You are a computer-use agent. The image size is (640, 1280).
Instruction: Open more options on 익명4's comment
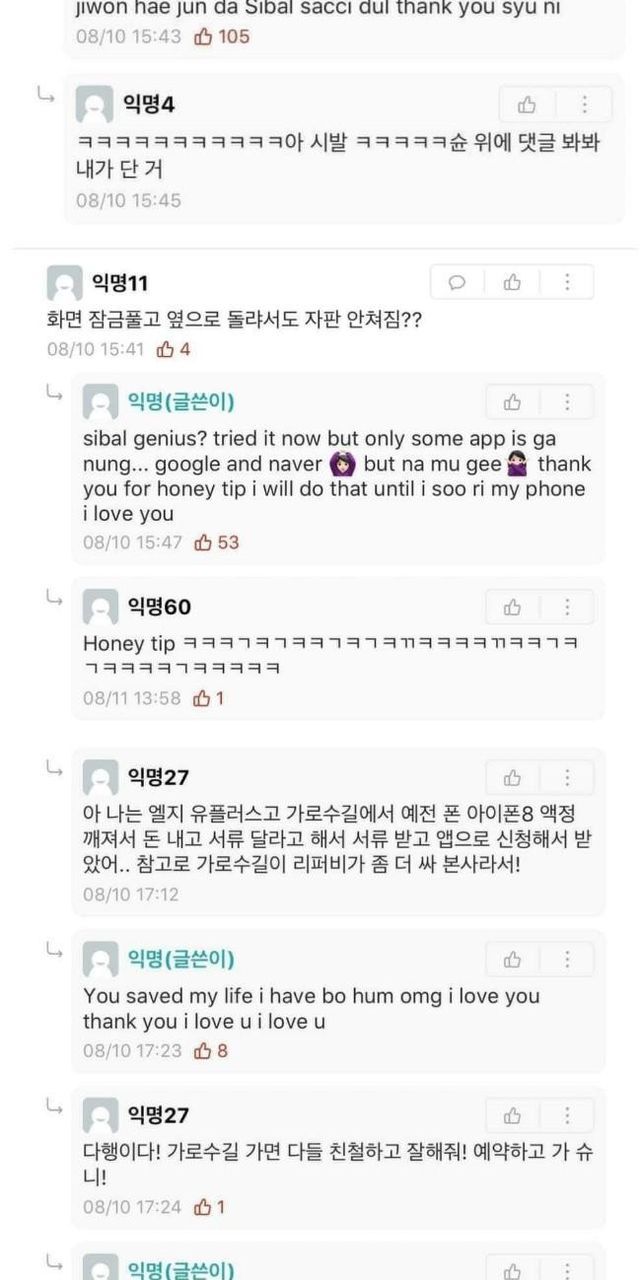click(583, 104)
